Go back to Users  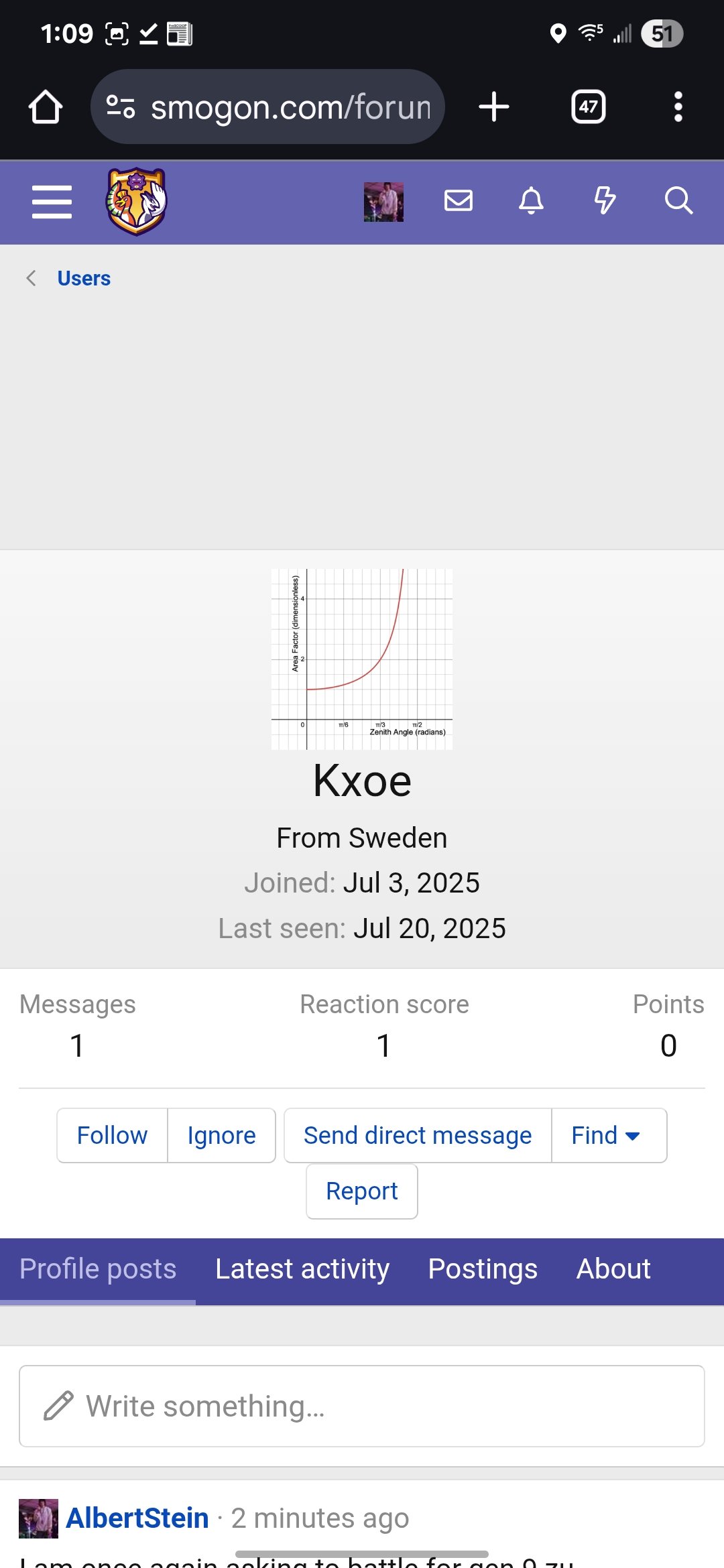(x=84, y=278)
